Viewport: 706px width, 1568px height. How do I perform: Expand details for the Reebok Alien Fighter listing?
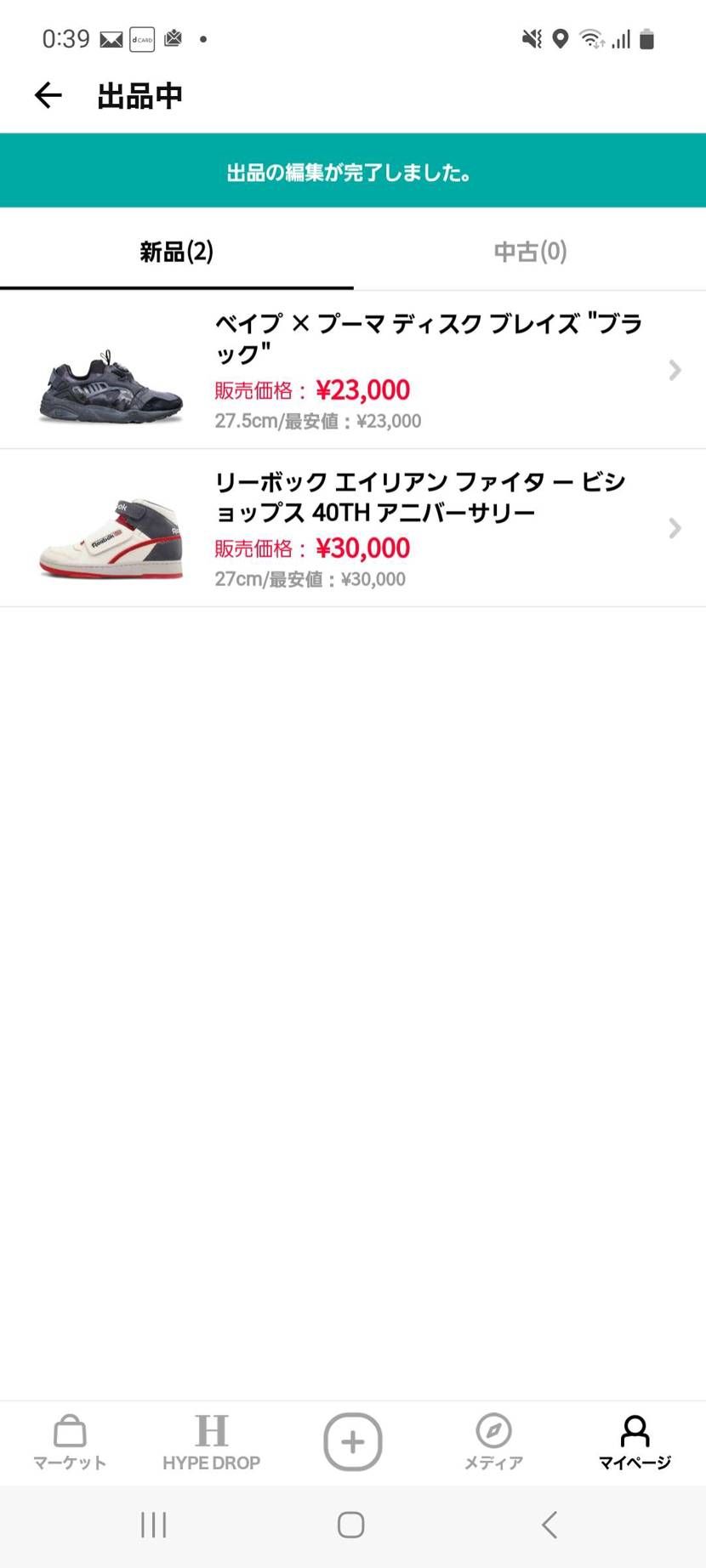coord(675,528)
